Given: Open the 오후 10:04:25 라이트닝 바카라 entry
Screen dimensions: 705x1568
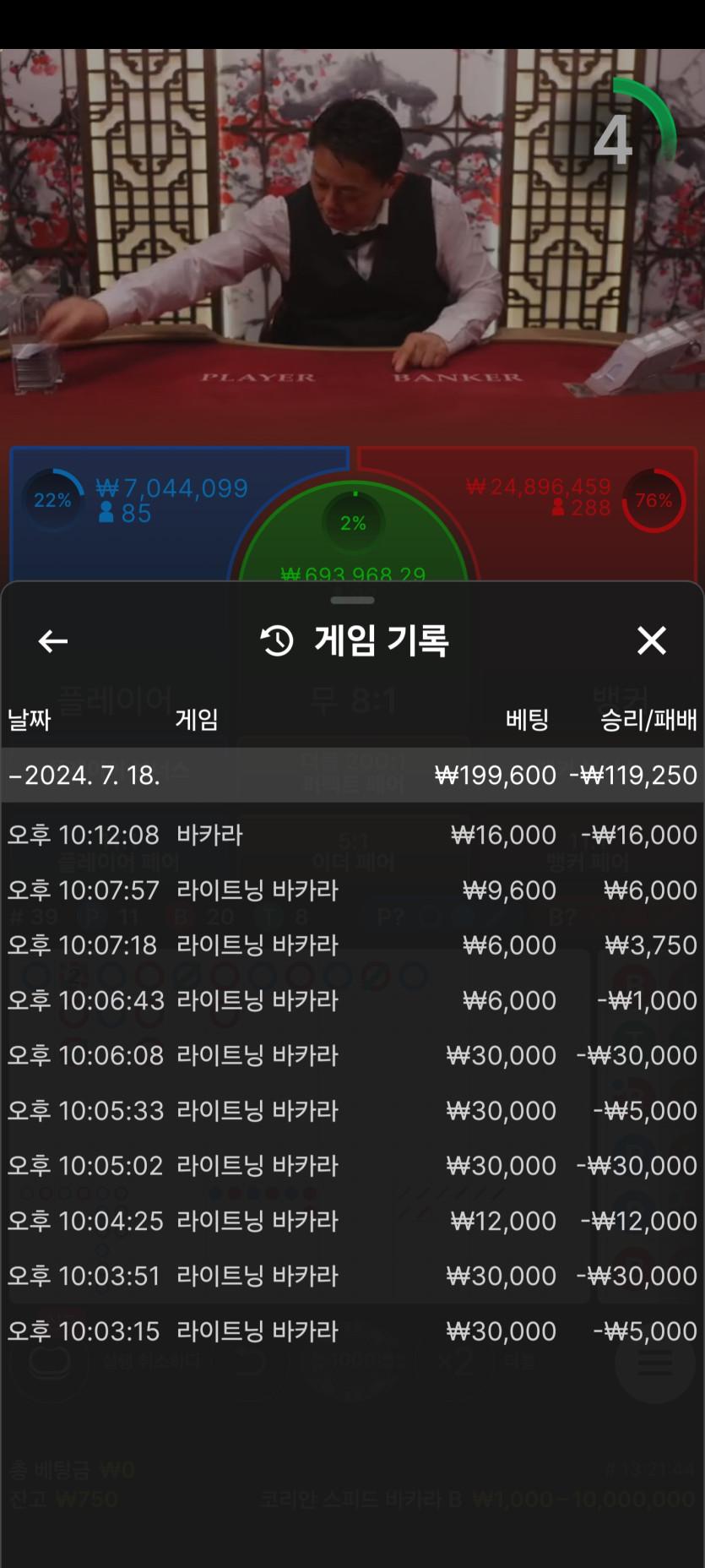Looking at the screenshot, I should tap(352, 1221).
